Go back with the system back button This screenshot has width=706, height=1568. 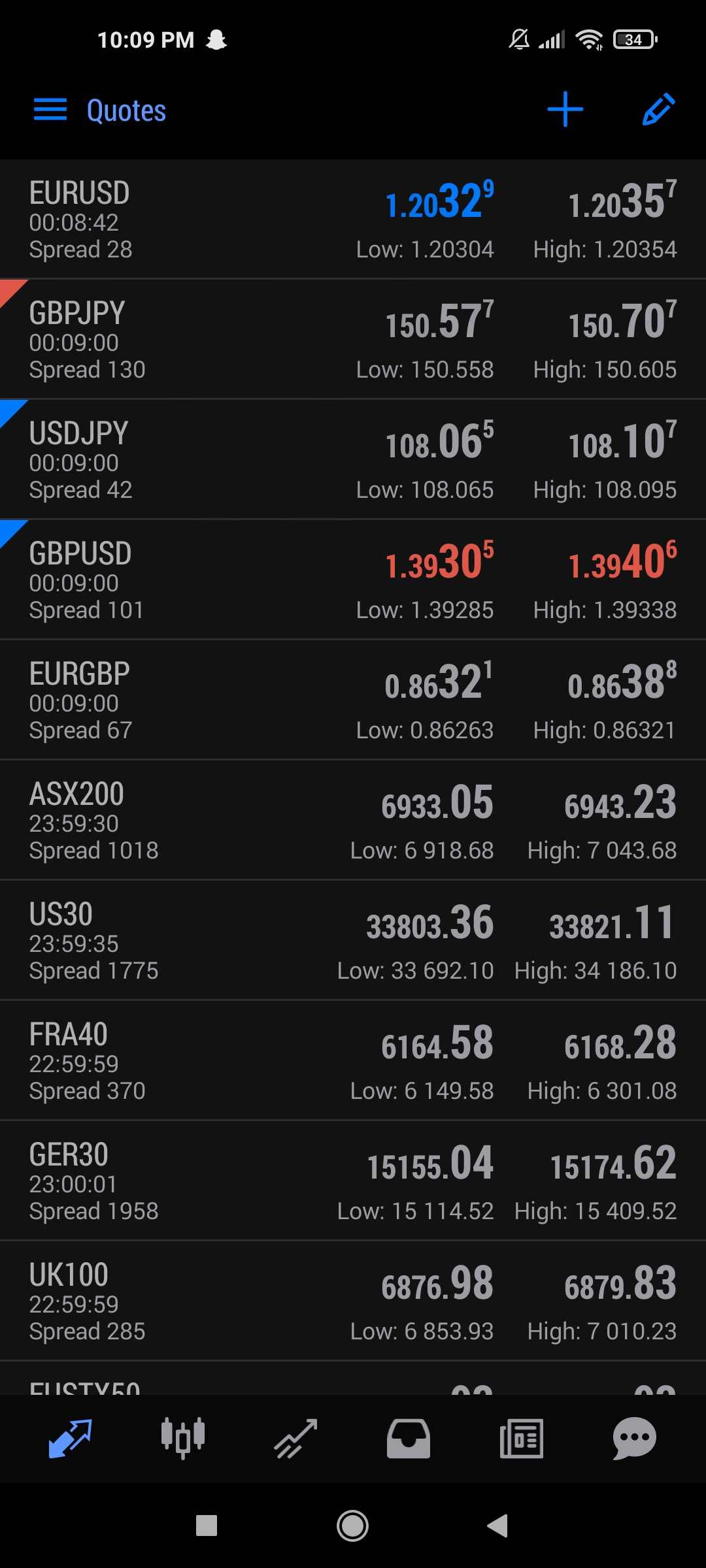coord(498,1526)
